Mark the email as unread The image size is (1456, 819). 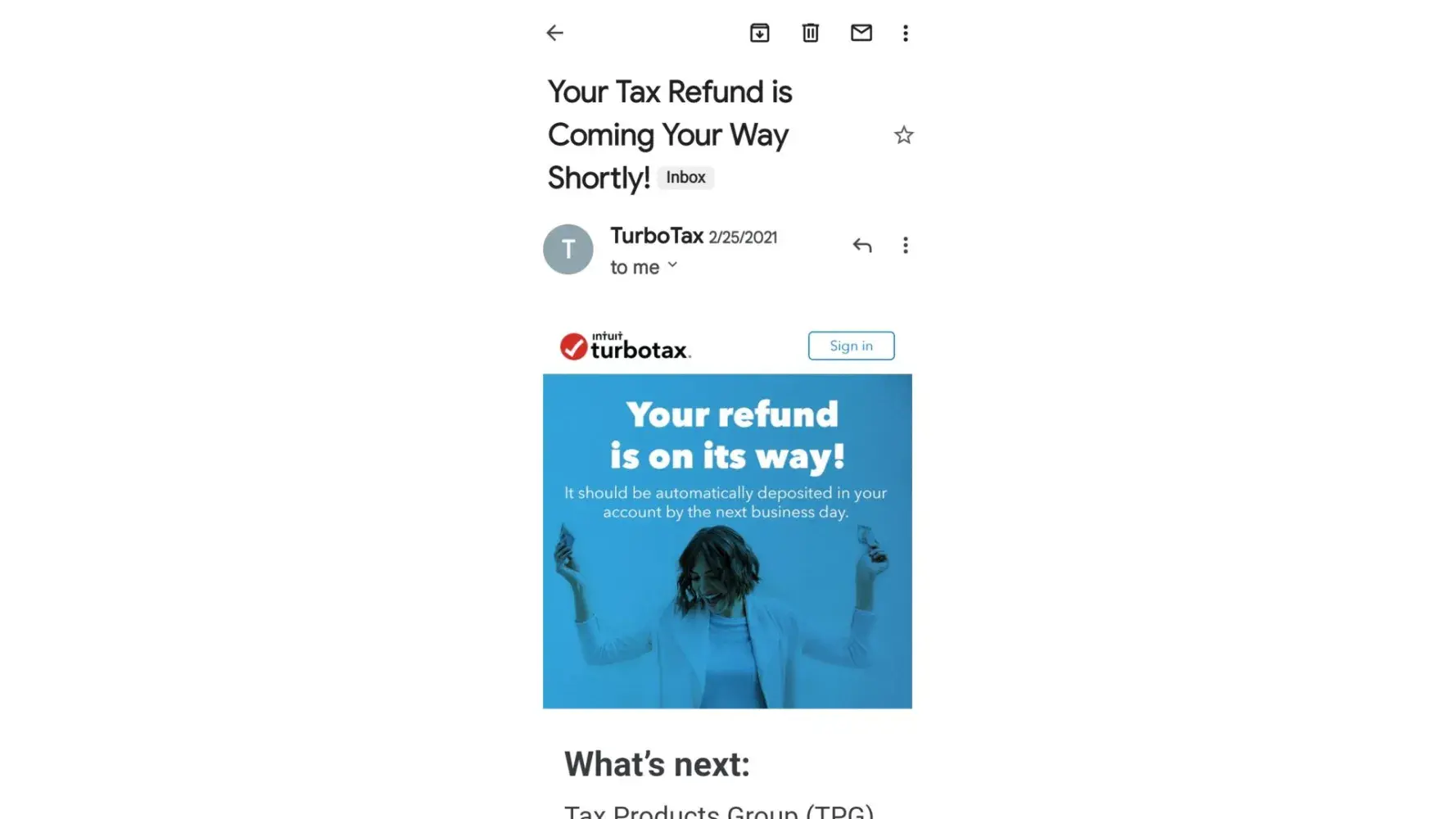tap(861, 33)
